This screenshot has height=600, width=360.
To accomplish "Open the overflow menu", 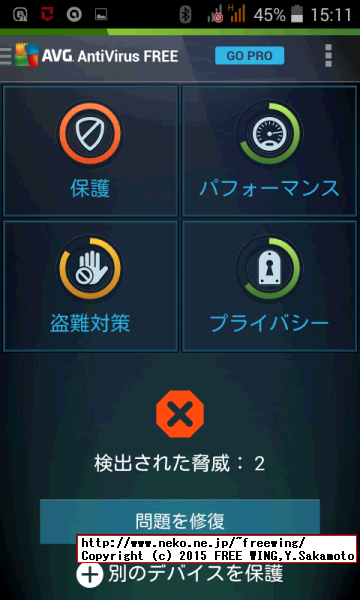I will [328, 56].
